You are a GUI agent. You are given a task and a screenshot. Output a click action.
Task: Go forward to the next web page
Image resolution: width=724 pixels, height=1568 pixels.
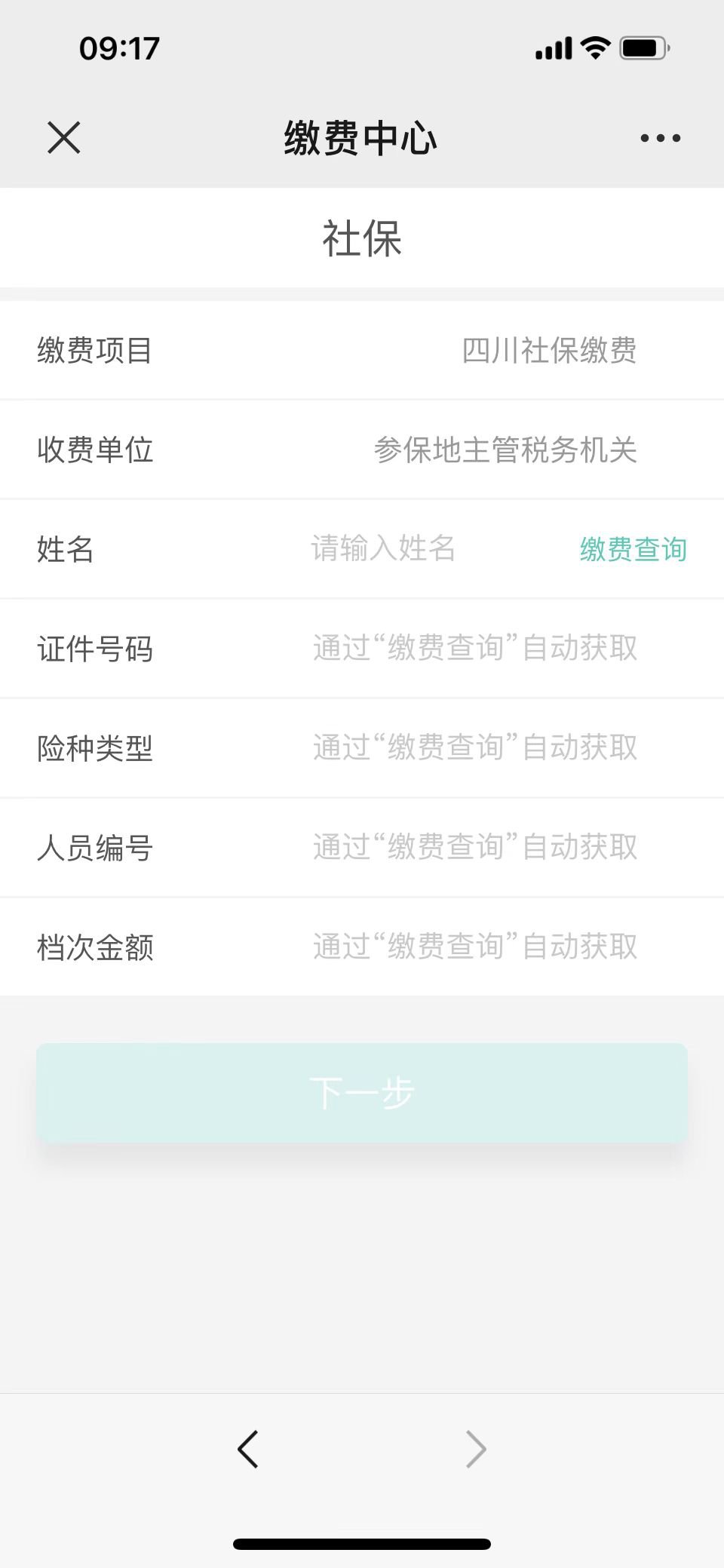point(476,1449)
